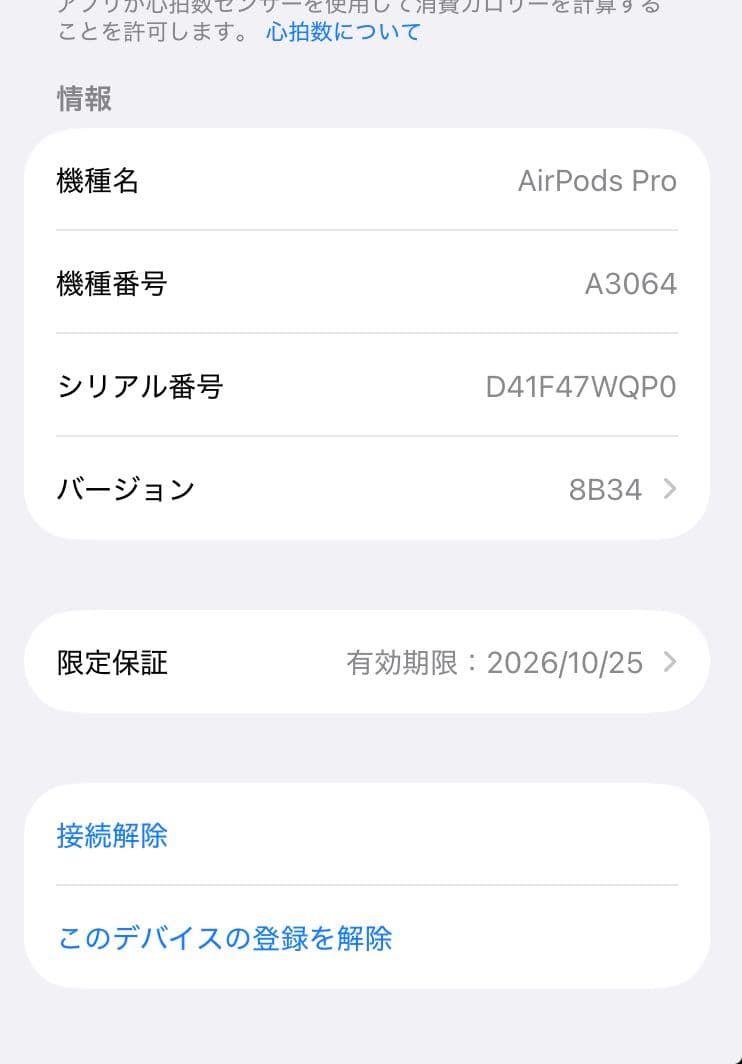The height and width of the screenshot is (1064, 742).
Task: Open the 限定保証 warranty details
Action: coord(370,661)
